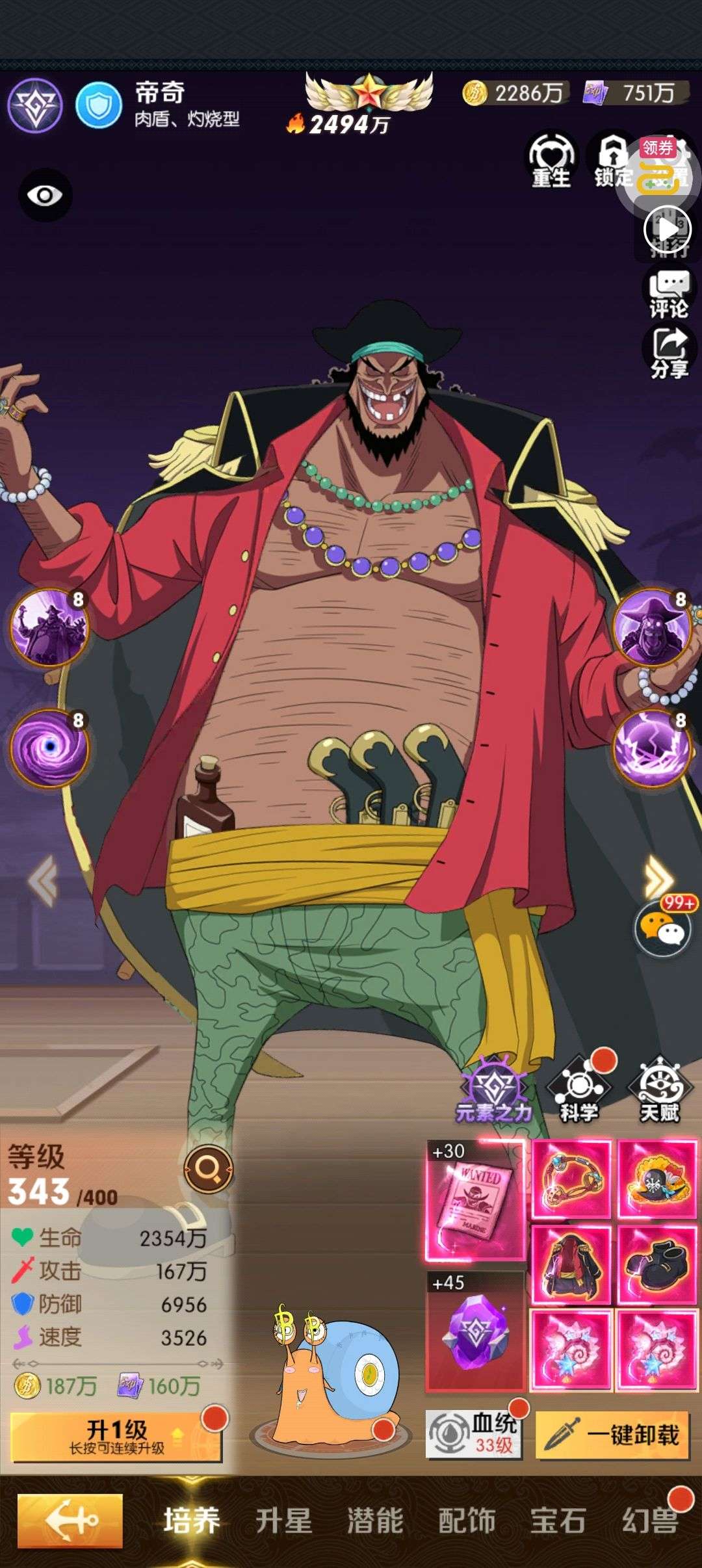
Task: Open the 重生 rebirth option
Action: (x=551, y=161)
